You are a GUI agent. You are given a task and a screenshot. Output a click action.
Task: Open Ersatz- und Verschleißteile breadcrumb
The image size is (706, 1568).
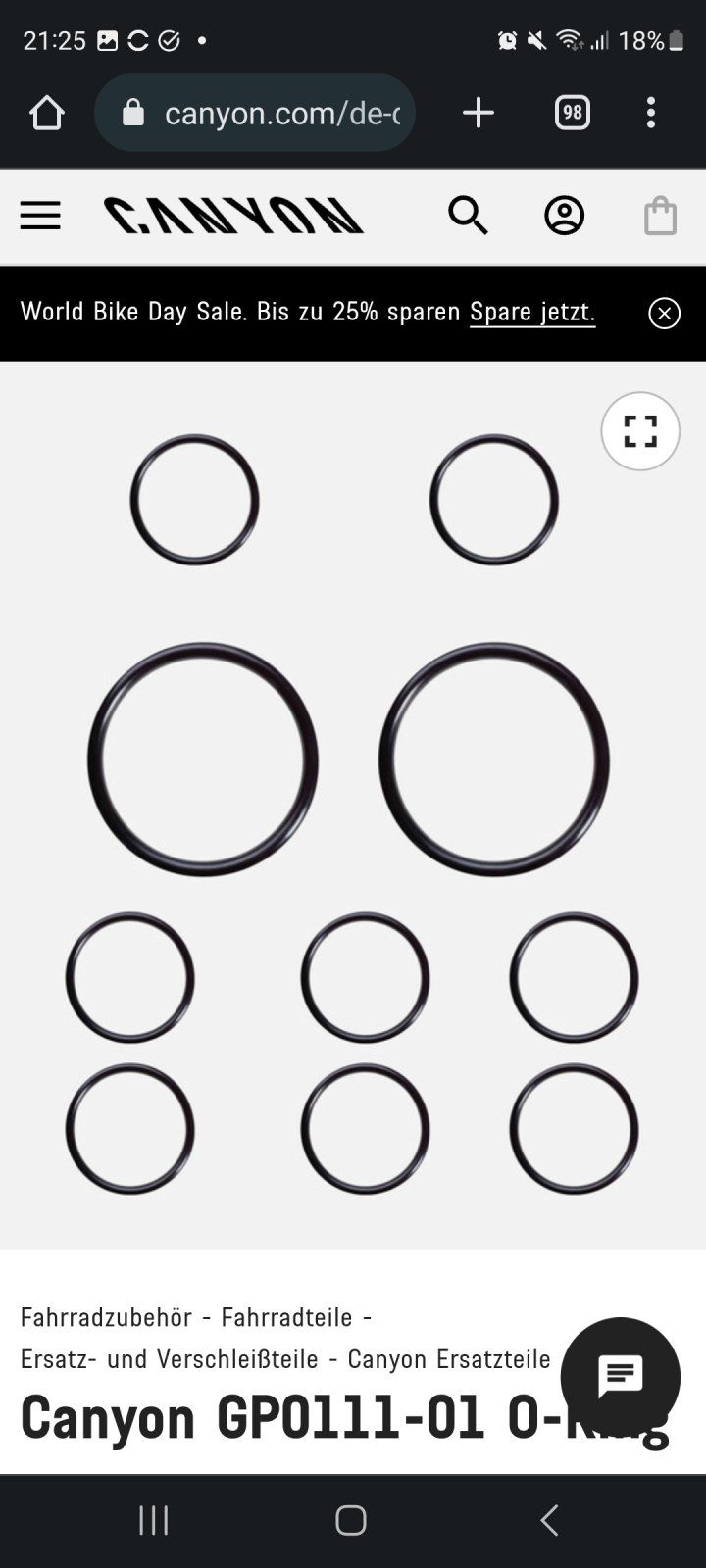pos(169,1359)
